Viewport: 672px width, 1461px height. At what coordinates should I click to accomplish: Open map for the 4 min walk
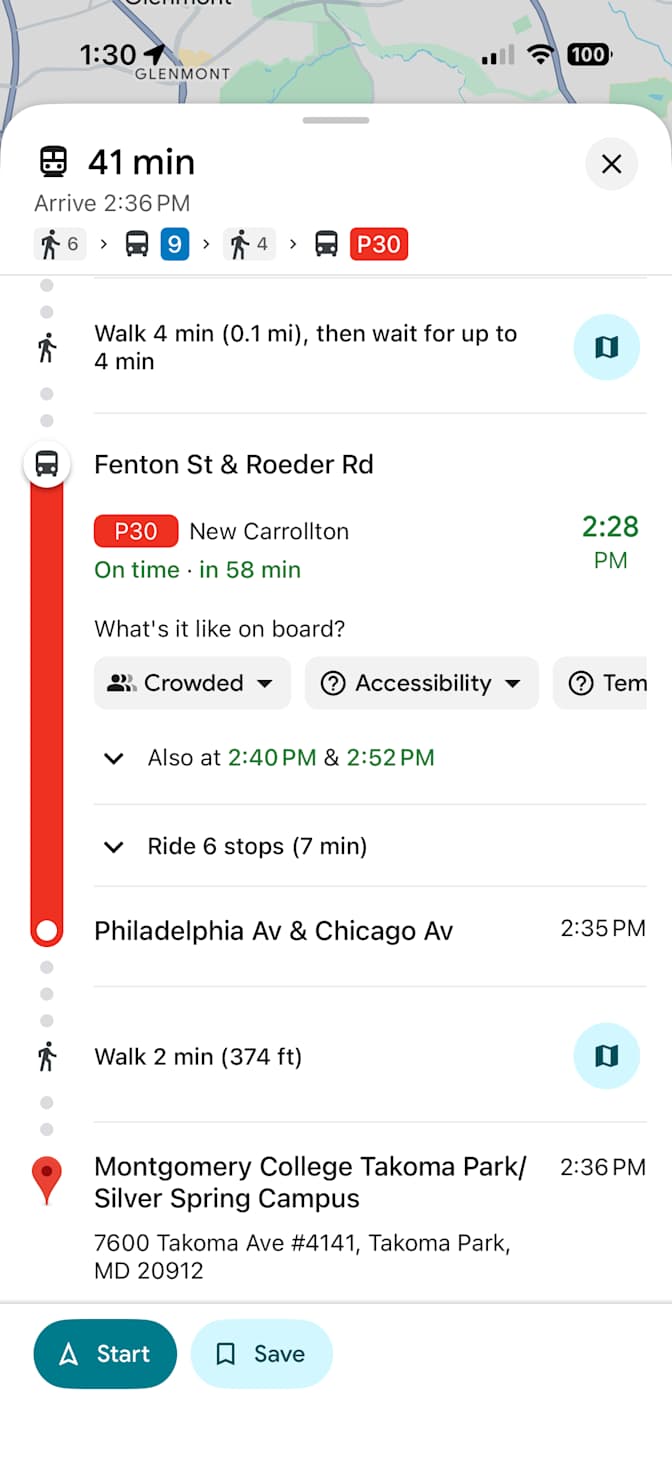point(606,347)
